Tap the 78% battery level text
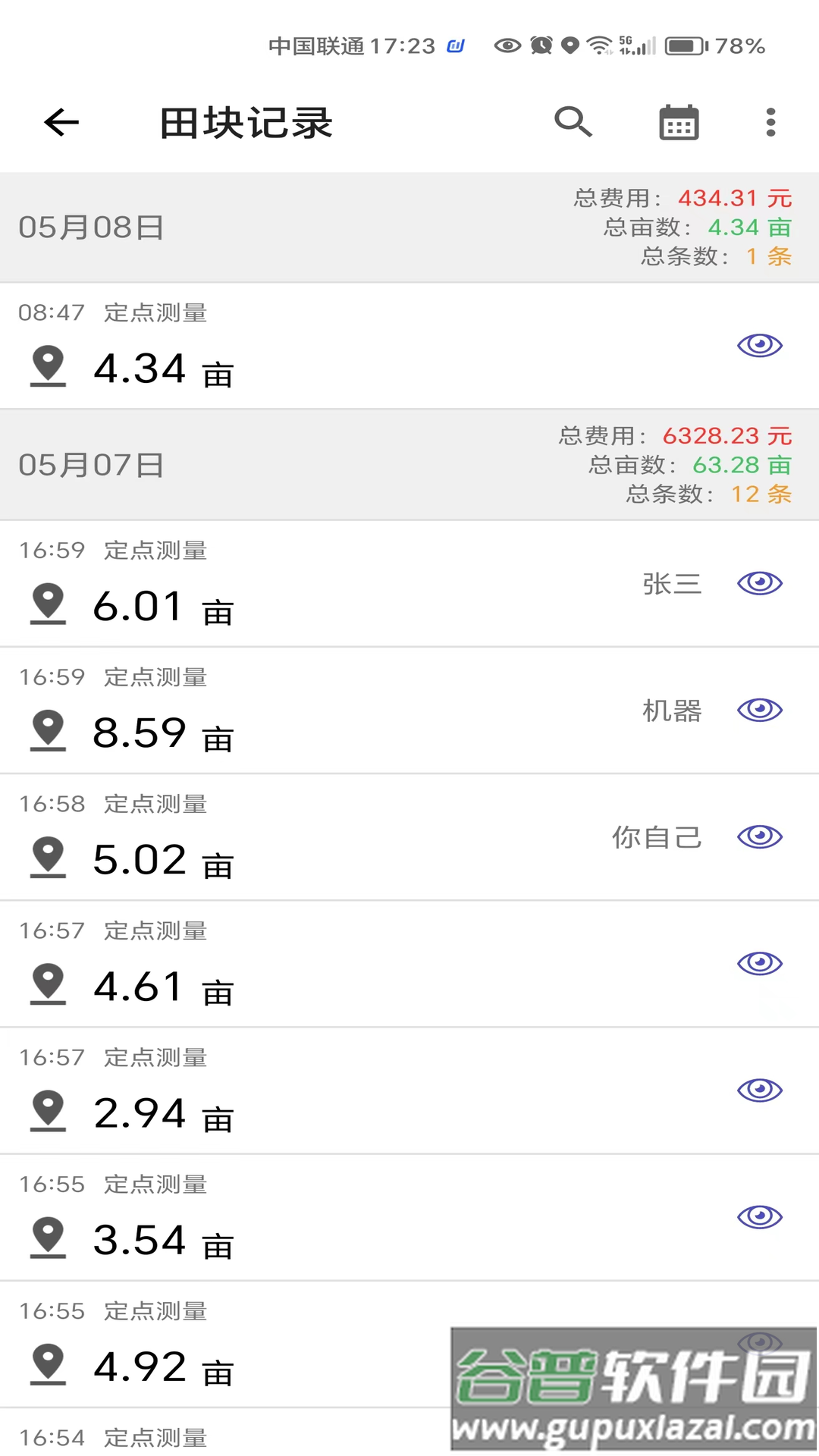819x1456 pixels. coord(739,45)
